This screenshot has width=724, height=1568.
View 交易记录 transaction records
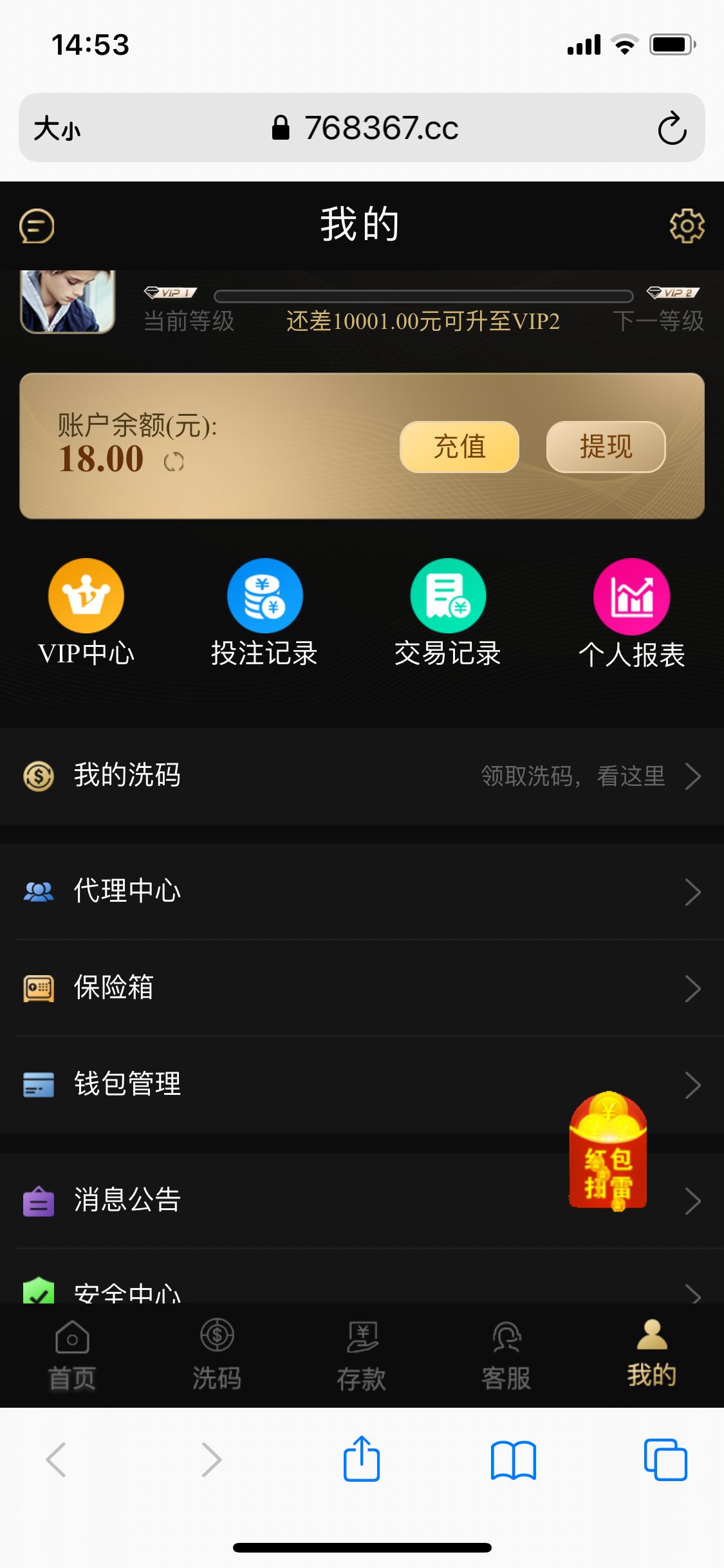pos(448,612)
